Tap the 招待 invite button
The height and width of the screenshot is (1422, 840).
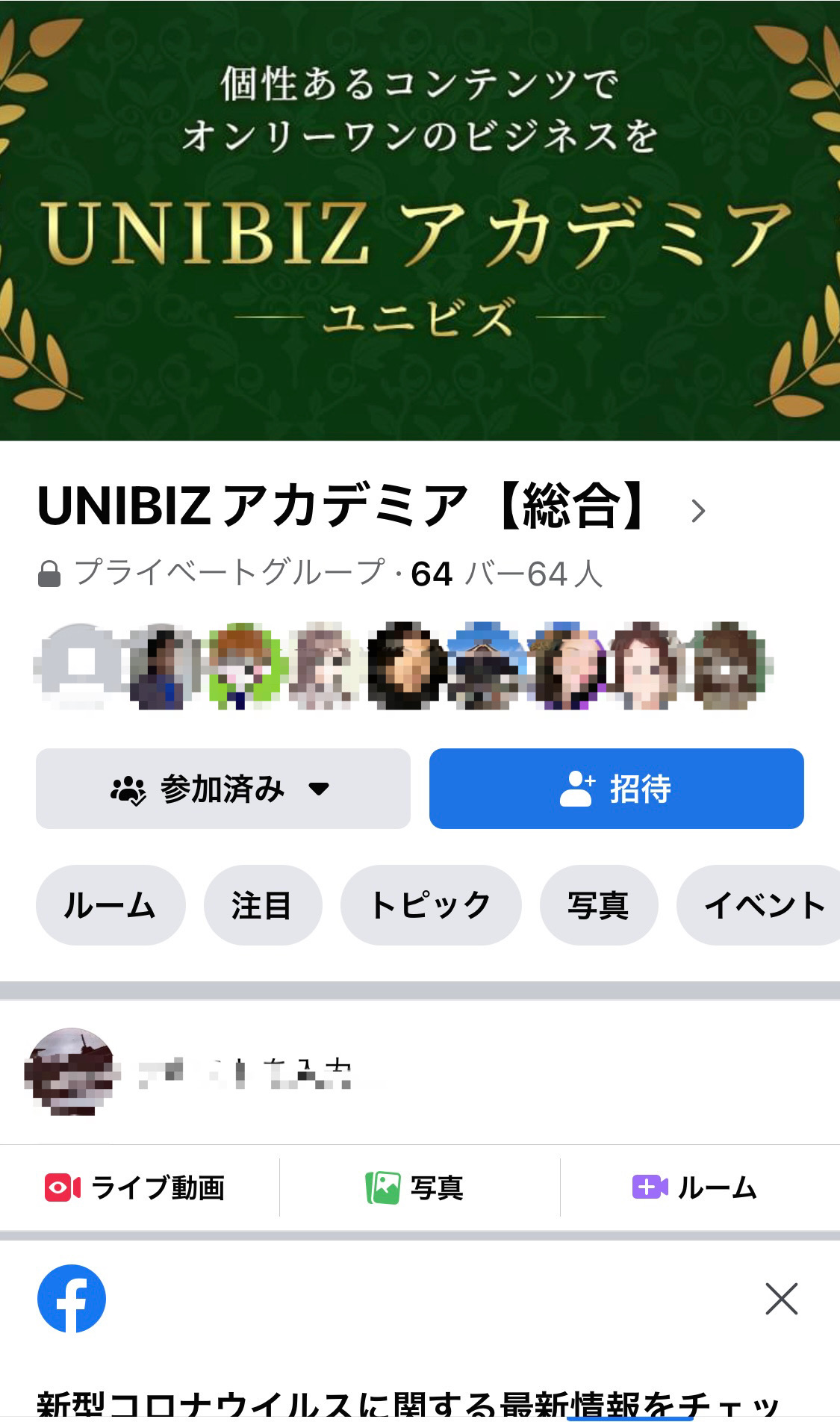616,789
